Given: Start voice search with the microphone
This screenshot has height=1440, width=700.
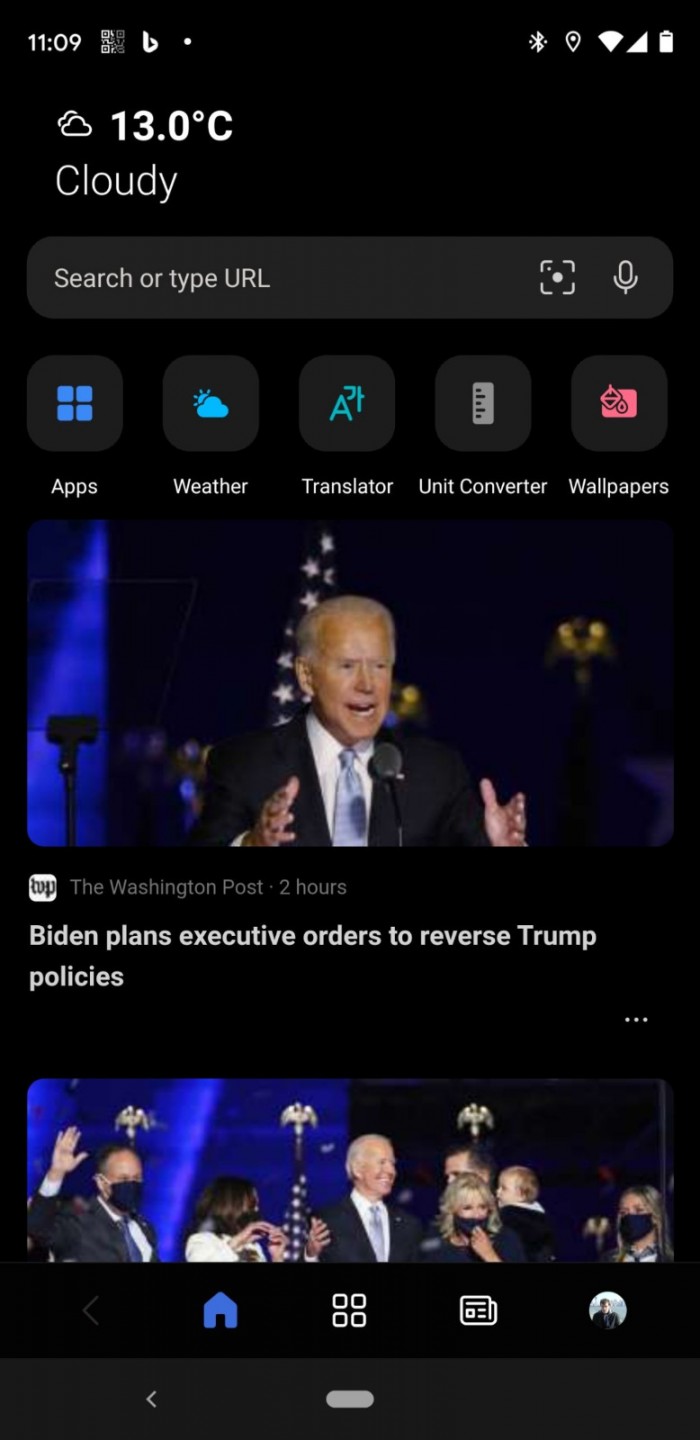Looking at the screenshot, I should tap(625, 277).
